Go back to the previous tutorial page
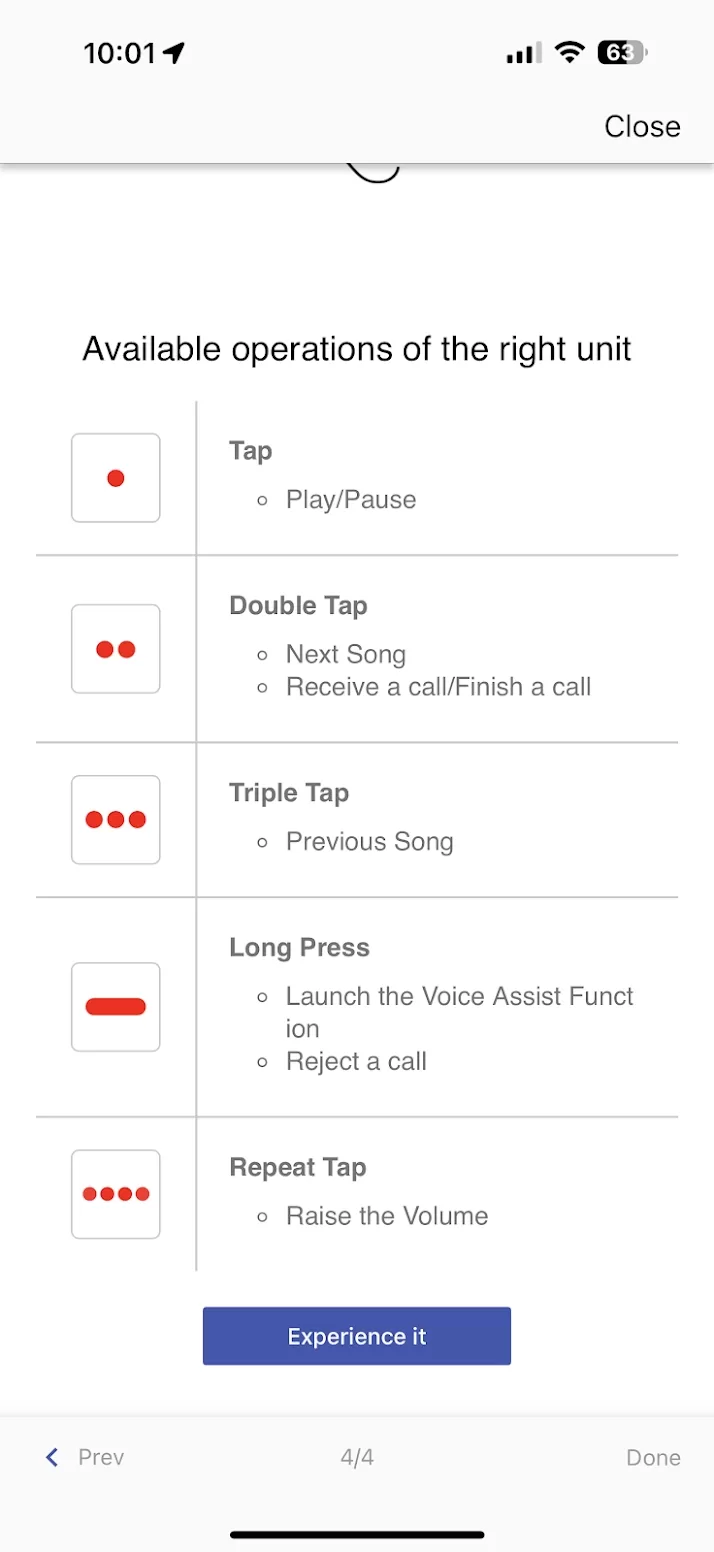This screenshot has width=714, height=1552. click(x=86, y=1457)
